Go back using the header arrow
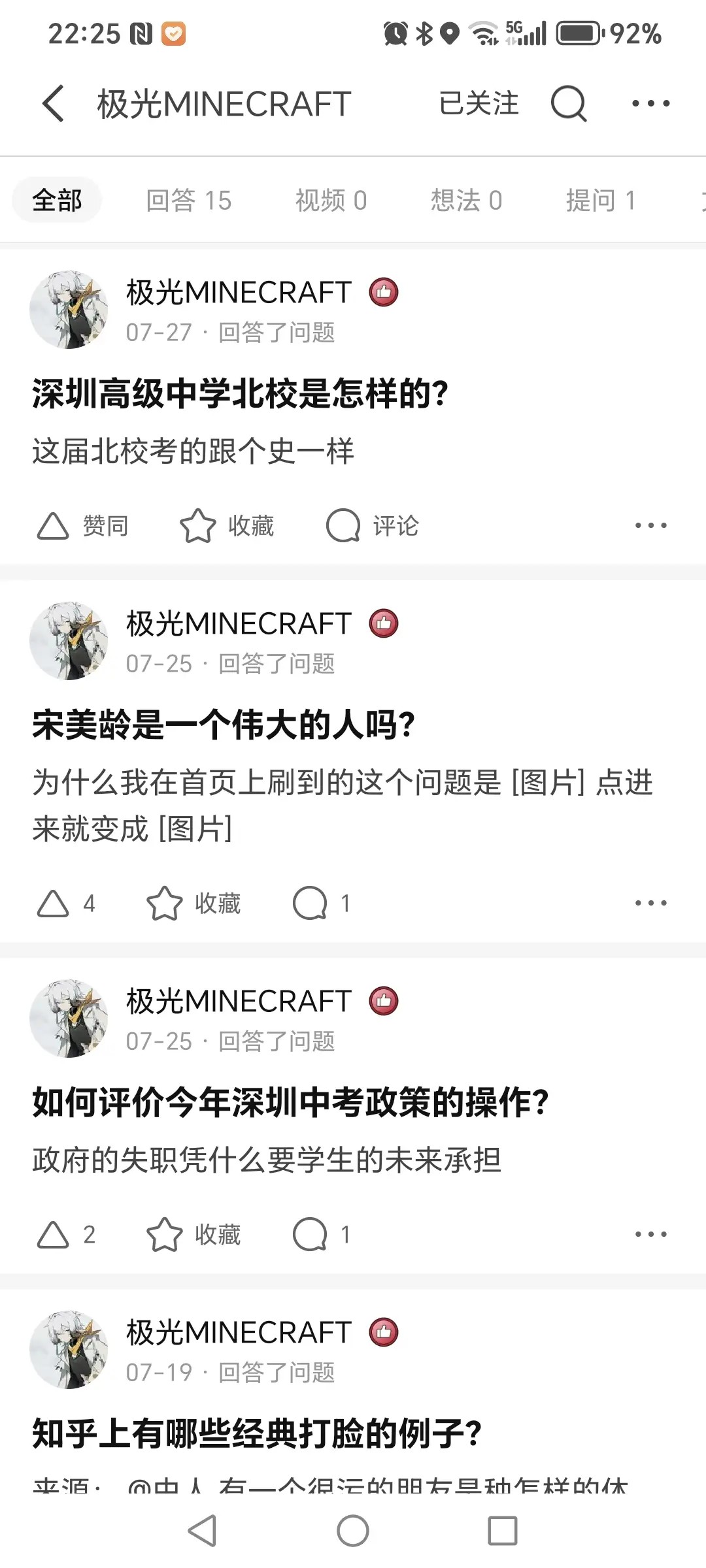The width and height of the screenshot is (706, 1568). point(54,104)
